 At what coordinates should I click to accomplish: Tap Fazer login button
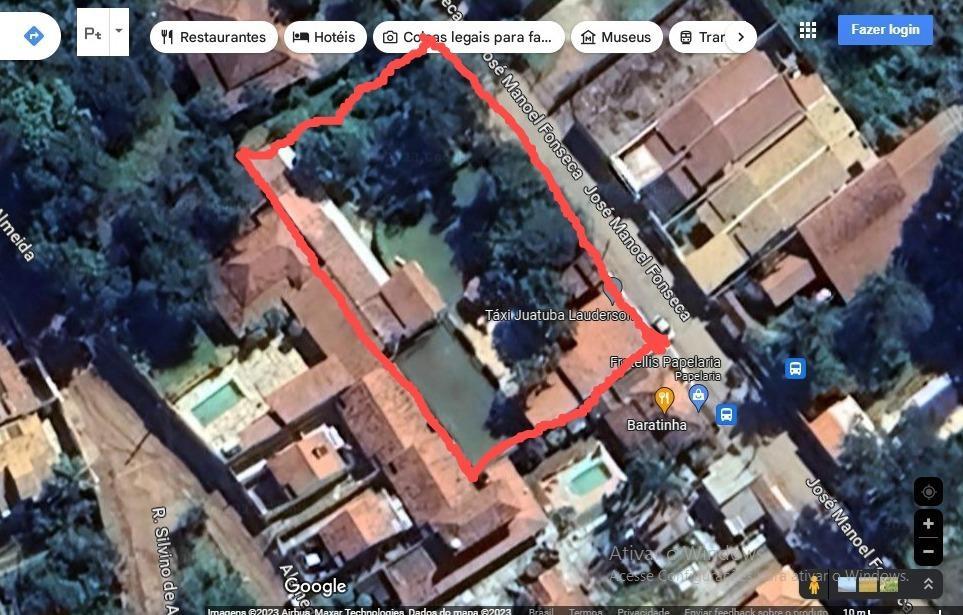coord(885,30)
